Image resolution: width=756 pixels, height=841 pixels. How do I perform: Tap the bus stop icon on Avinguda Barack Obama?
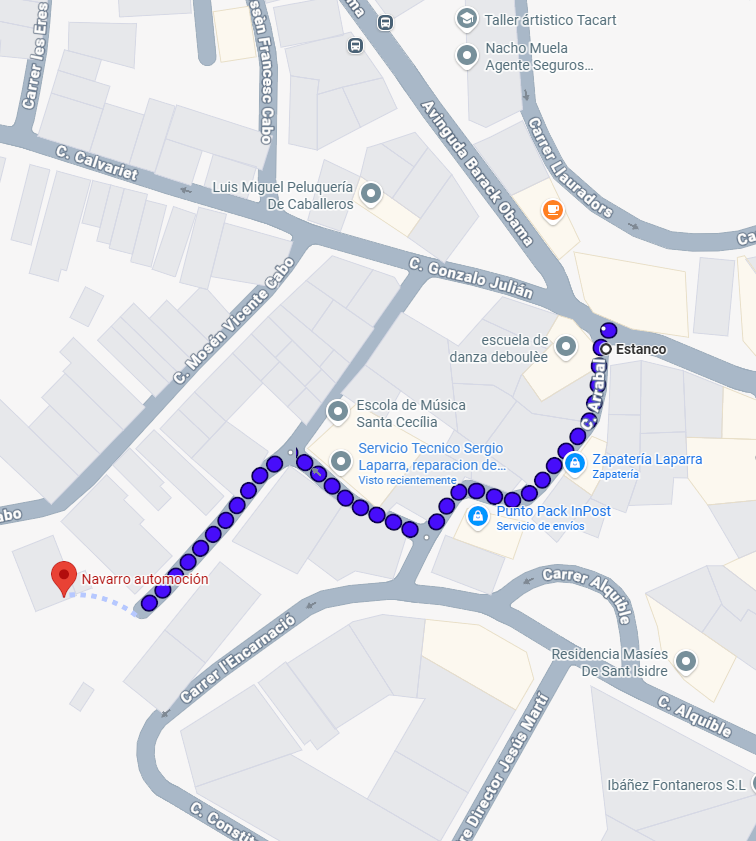coord(386,22)
